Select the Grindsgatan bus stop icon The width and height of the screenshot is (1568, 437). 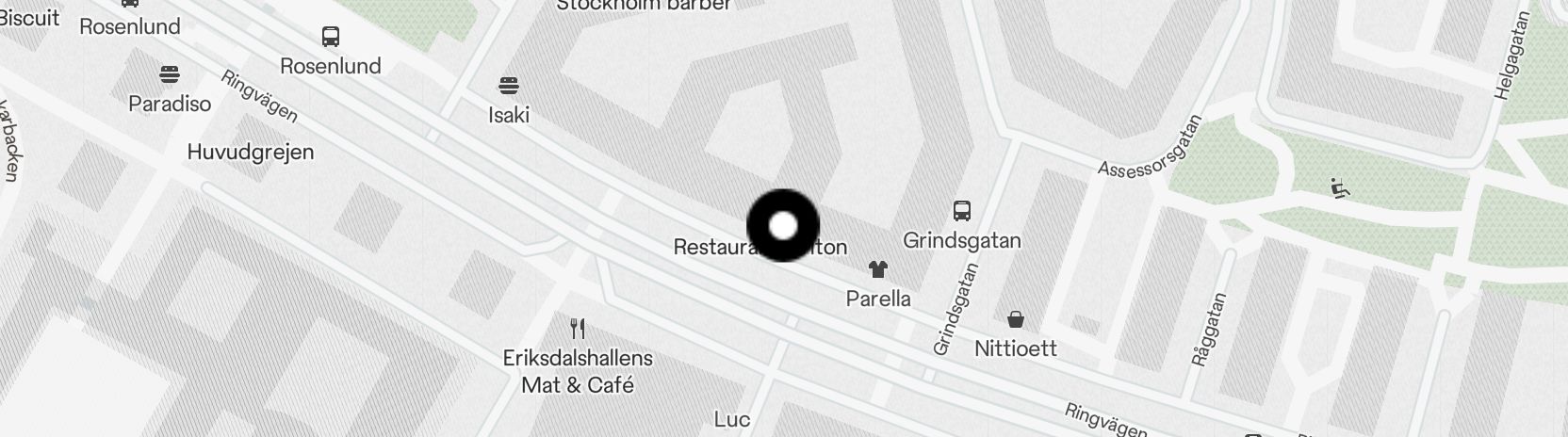[x=961, y=211]
